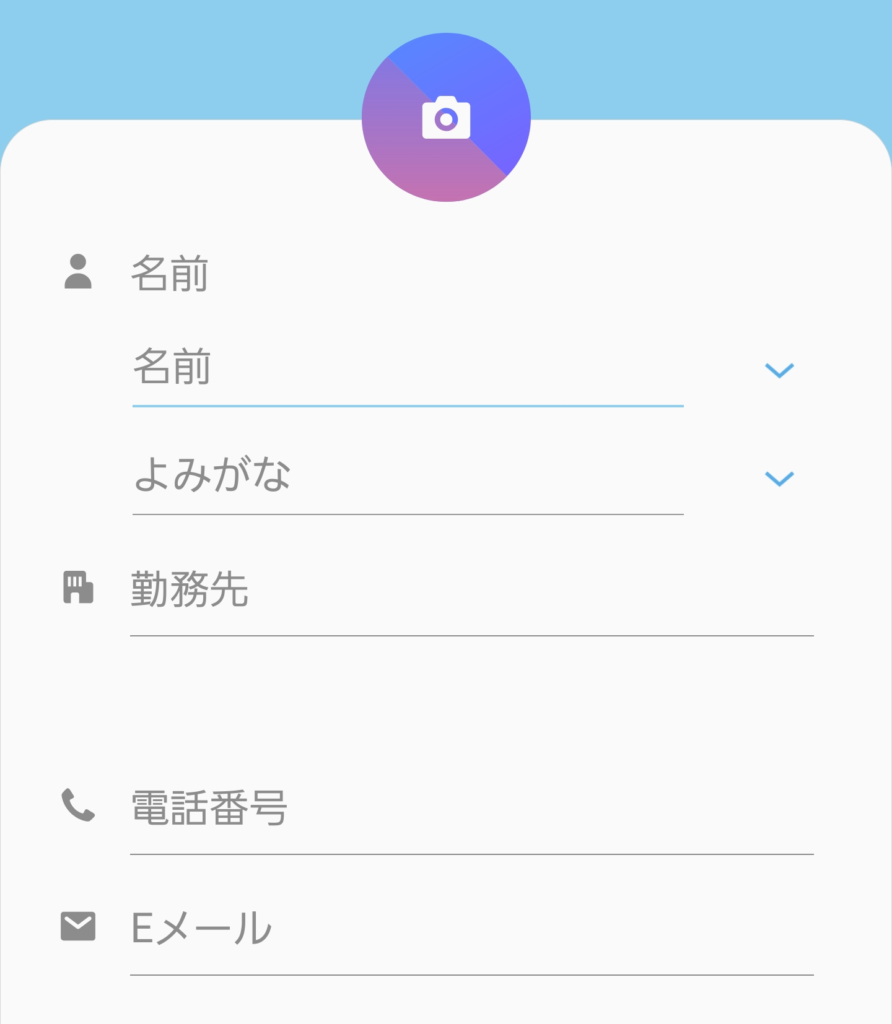The image size is (892, 1024).
Task: Focus the よみがな phonetic name field
Action: (x=407, y=477)
